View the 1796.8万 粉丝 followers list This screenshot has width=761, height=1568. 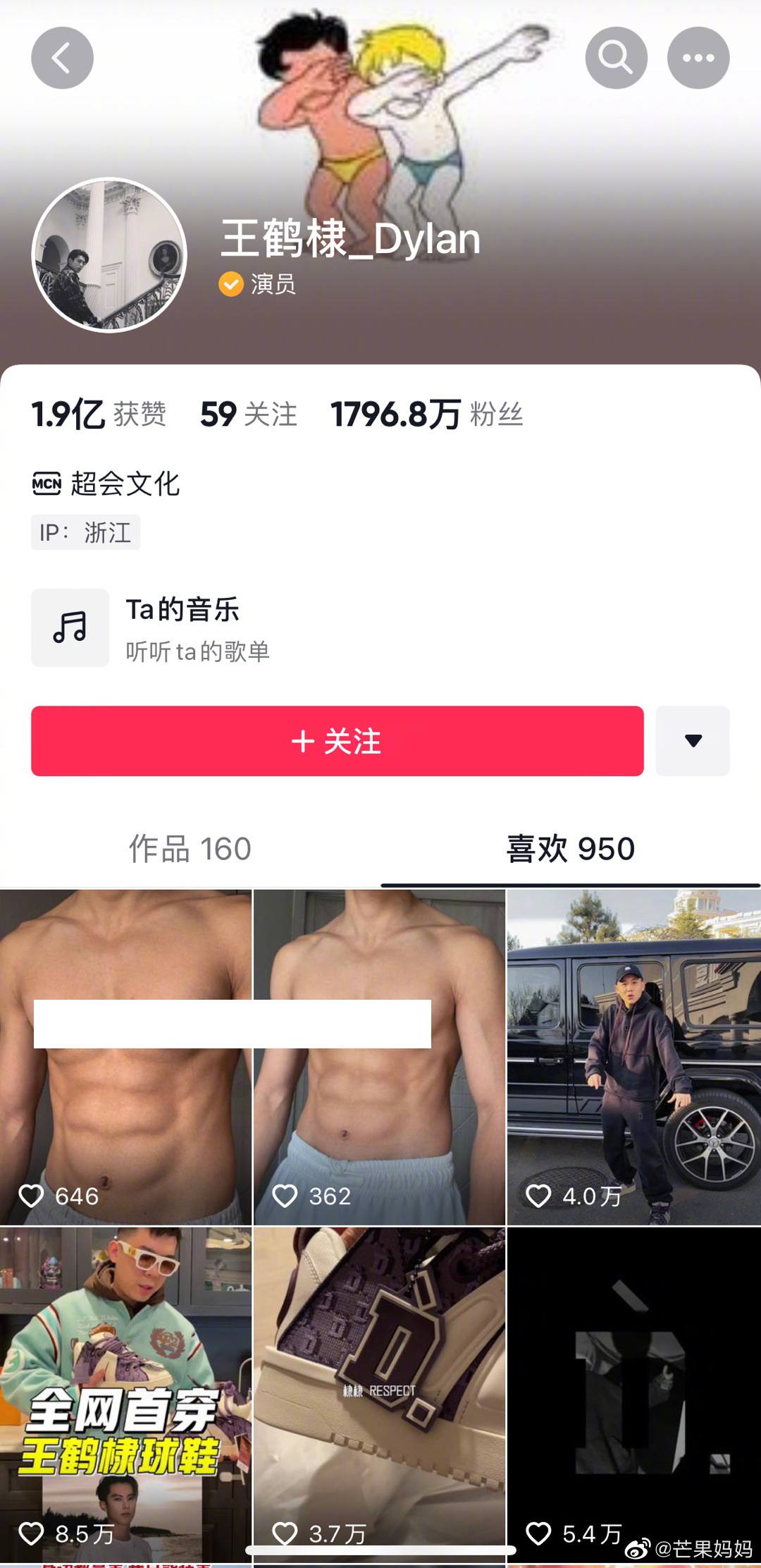pos(426,414)
